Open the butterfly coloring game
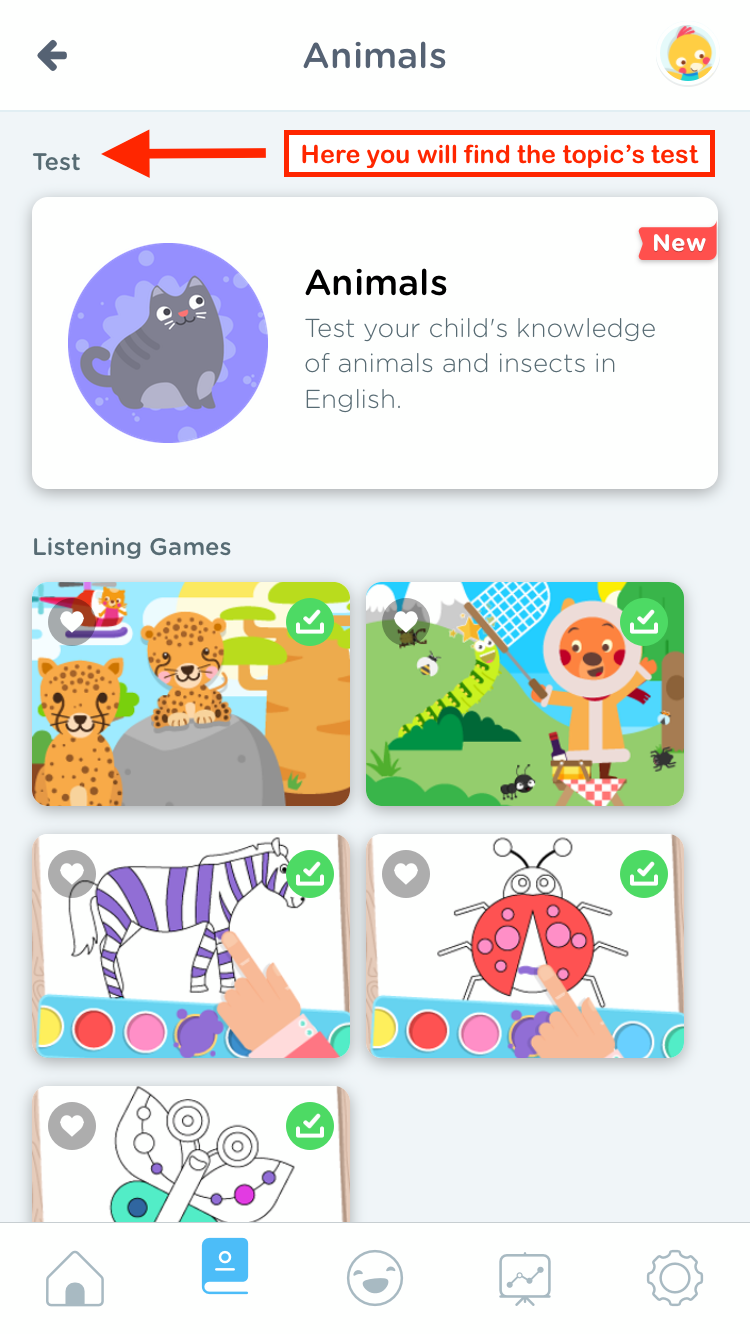Viewport: 750px width, 1334px height. [191, 1154]
